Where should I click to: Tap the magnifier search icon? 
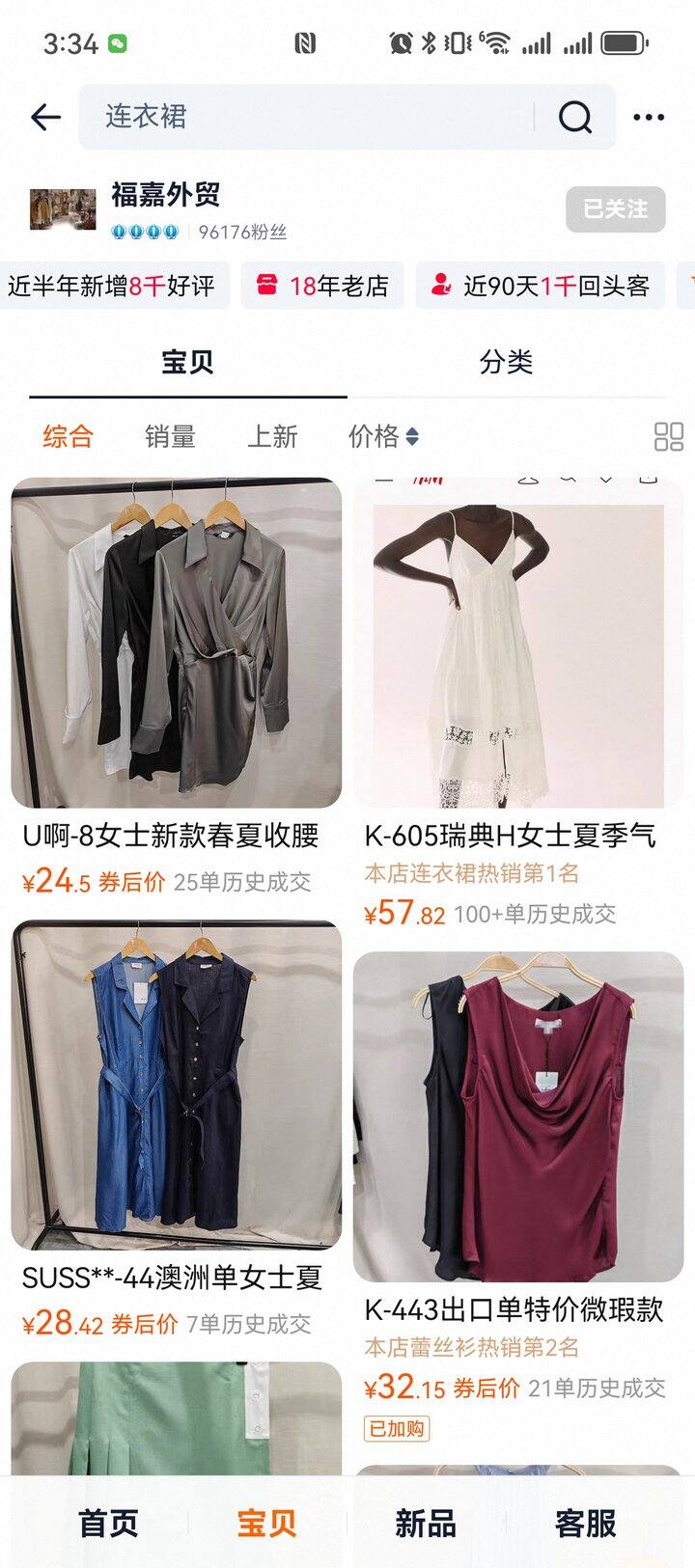coord(575,117)
